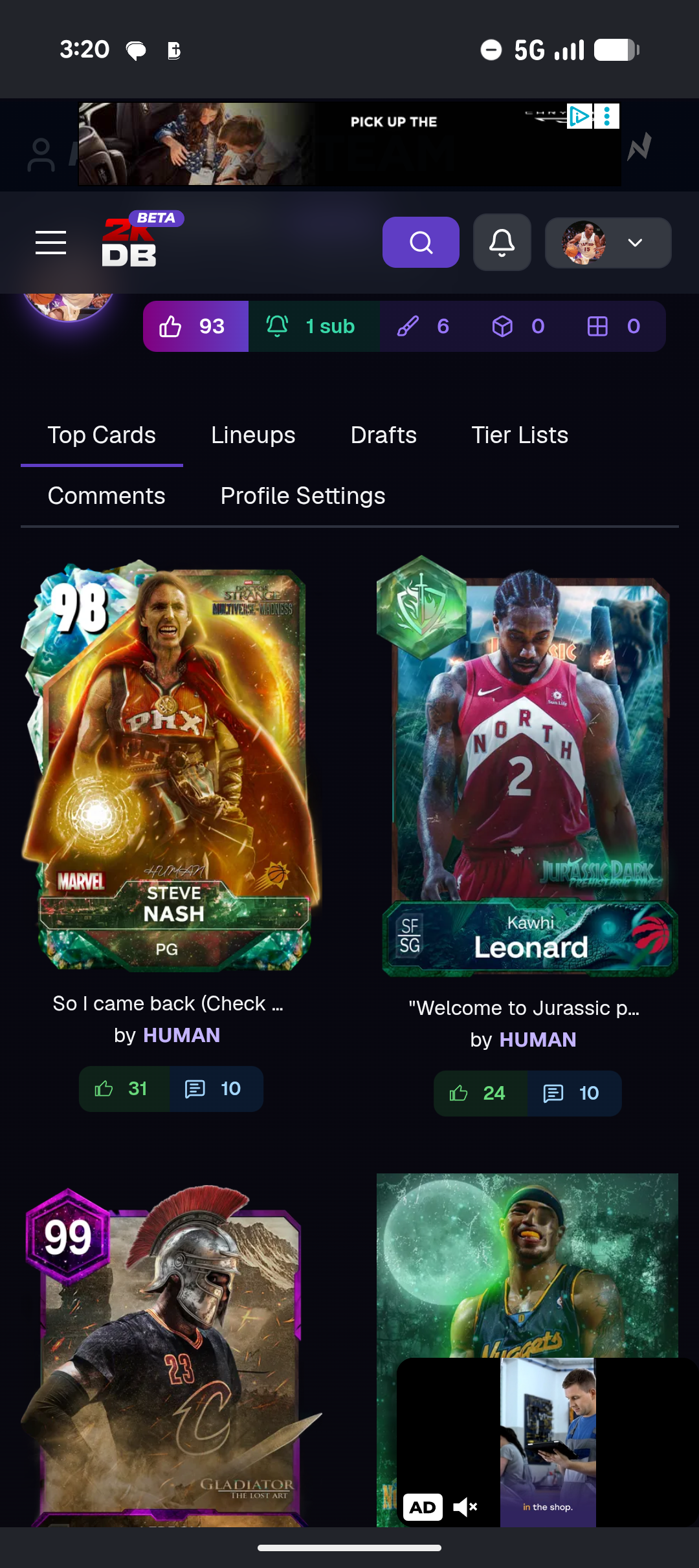The width and height of the screenshot is (699, 1568).
Task: Open the HUMAN author link under Steve Nash
Action: 182,1035
